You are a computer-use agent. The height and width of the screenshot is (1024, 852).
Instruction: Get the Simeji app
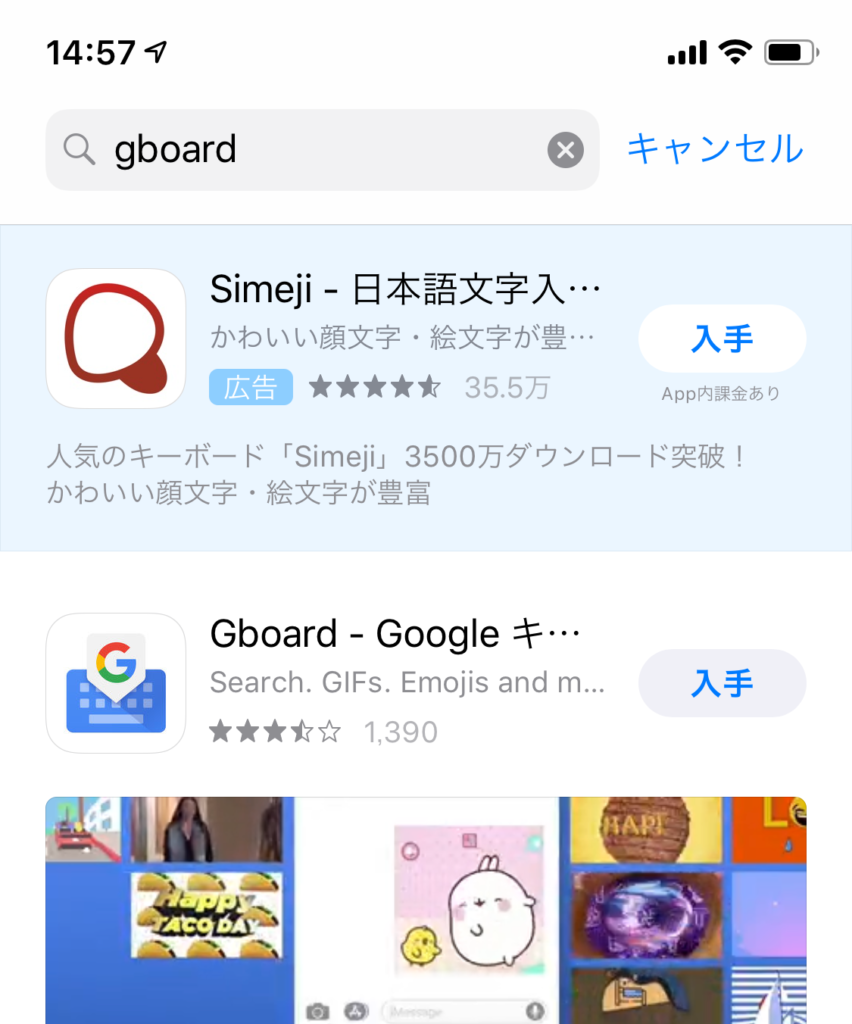coord(721,339)
